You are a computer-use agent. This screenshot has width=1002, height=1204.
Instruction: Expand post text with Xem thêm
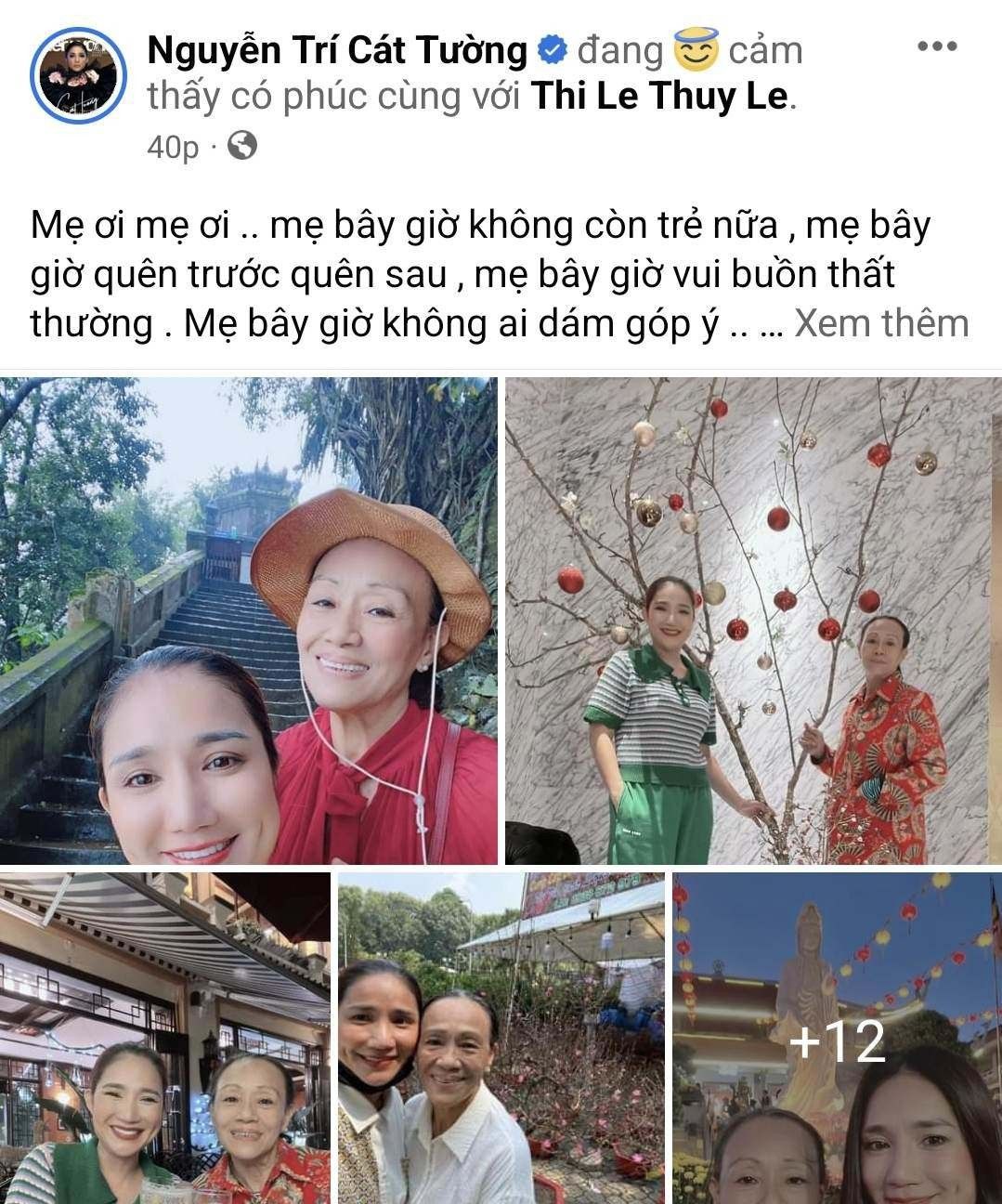(881, 322)
